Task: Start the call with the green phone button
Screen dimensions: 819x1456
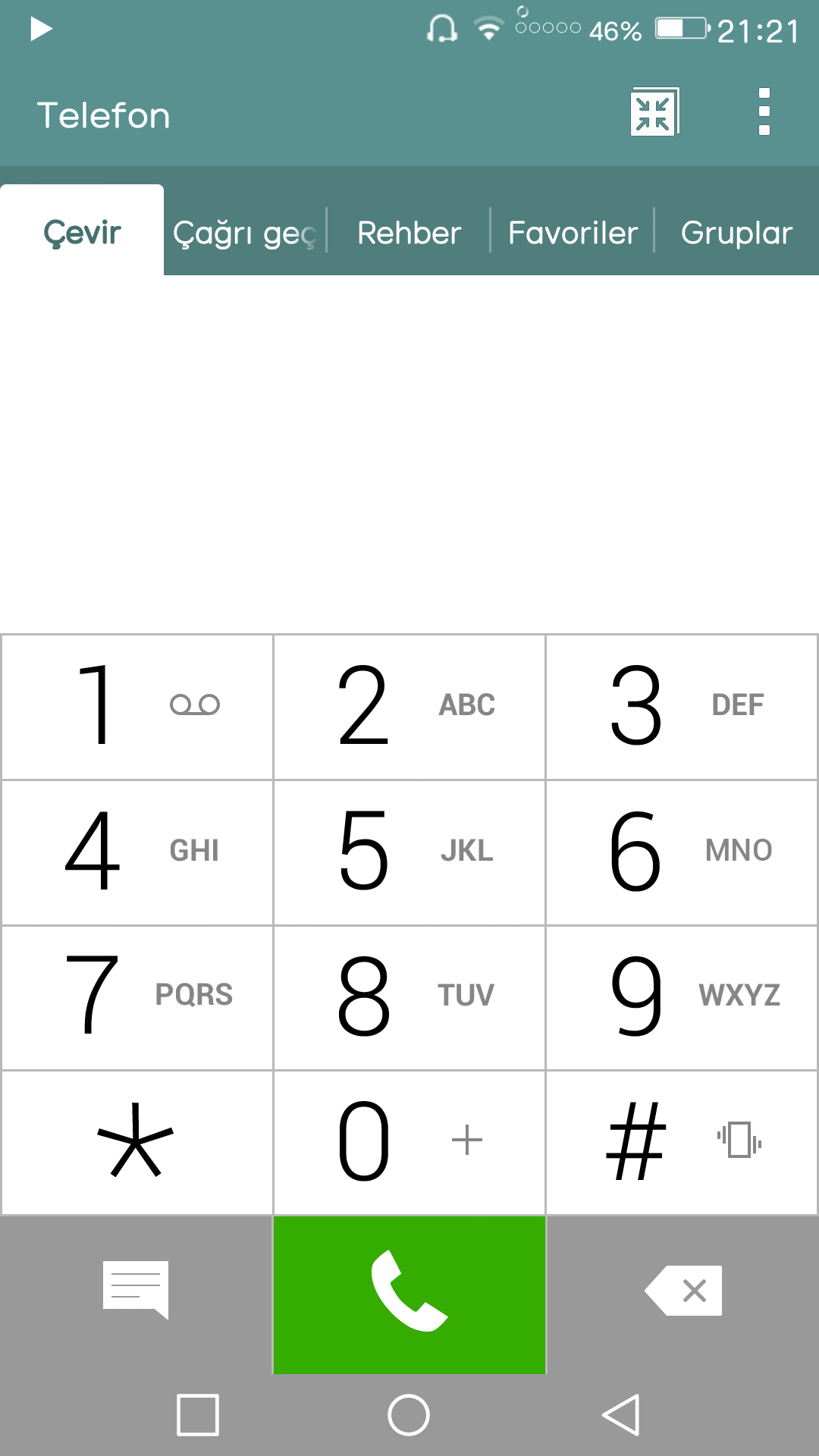Action: tap(409, 1294)
